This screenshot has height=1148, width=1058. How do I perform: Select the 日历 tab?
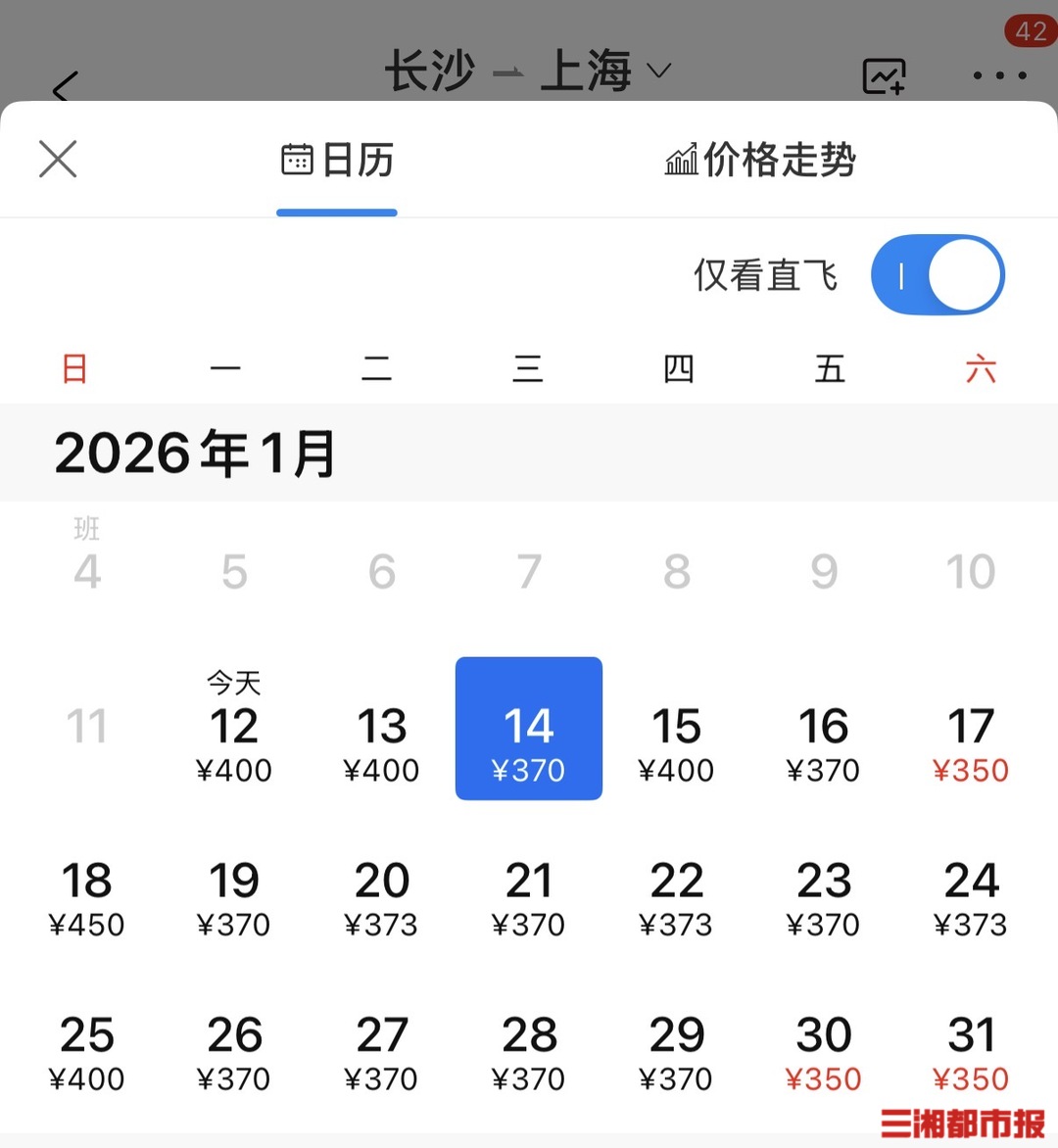[337, 160]
